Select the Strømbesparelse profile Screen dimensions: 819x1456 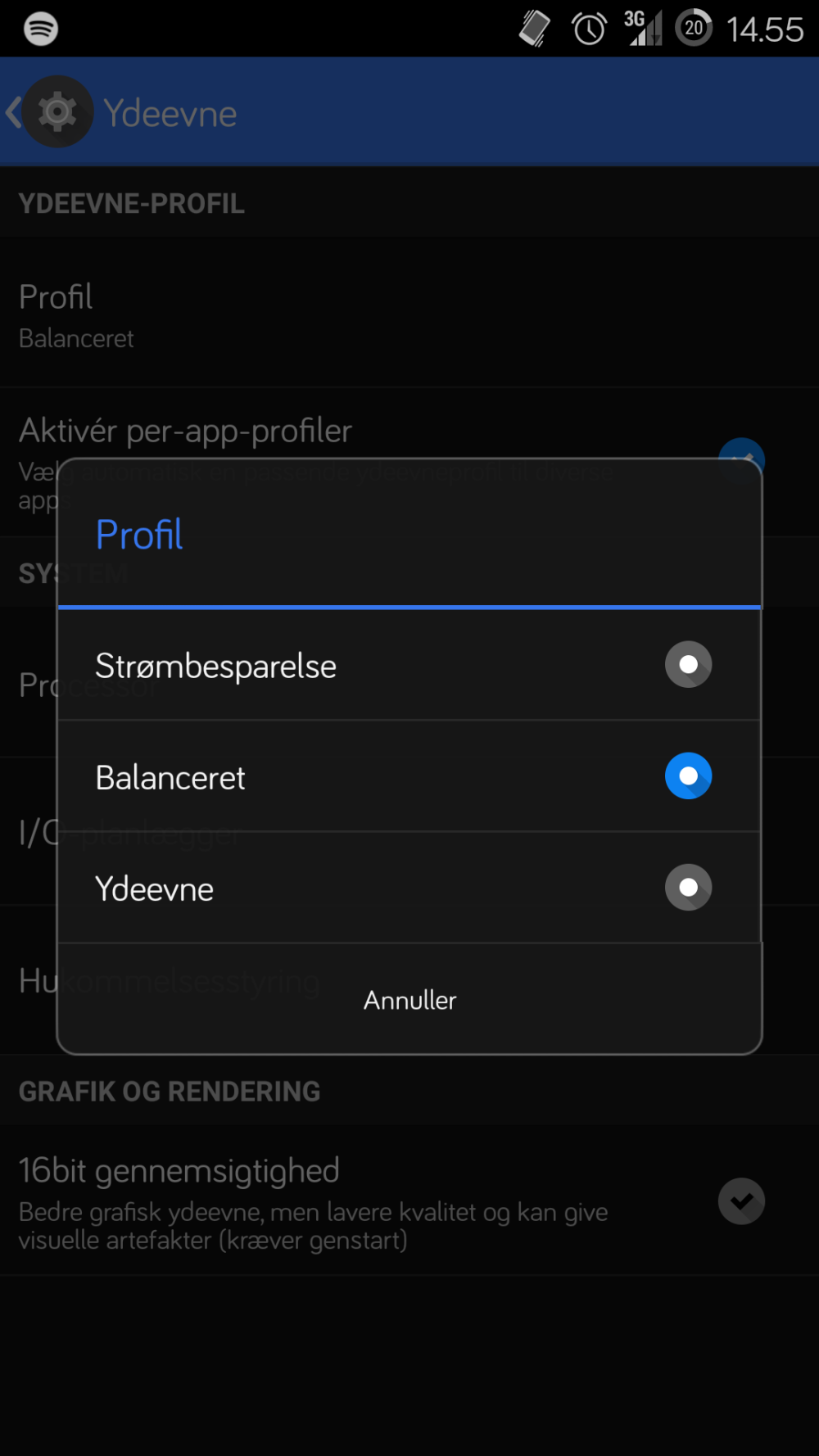pos(408,665)
